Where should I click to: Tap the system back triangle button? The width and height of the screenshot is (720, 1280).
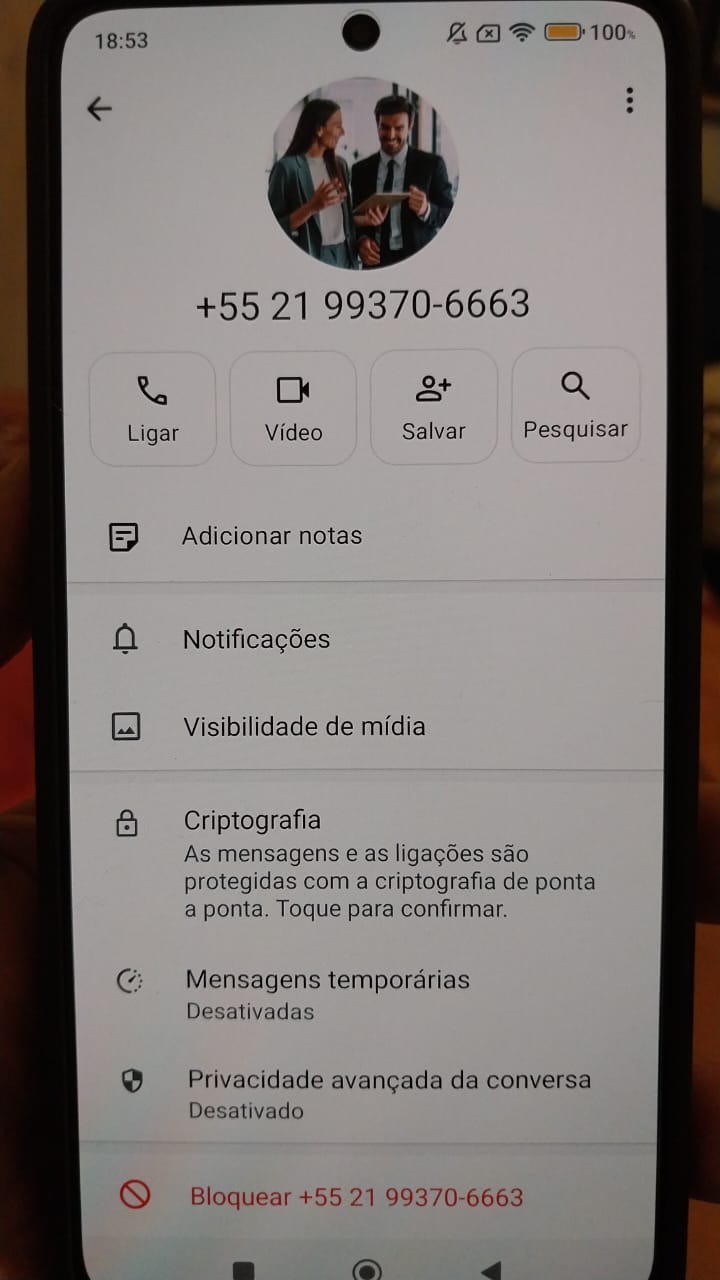click(490, 1270)
